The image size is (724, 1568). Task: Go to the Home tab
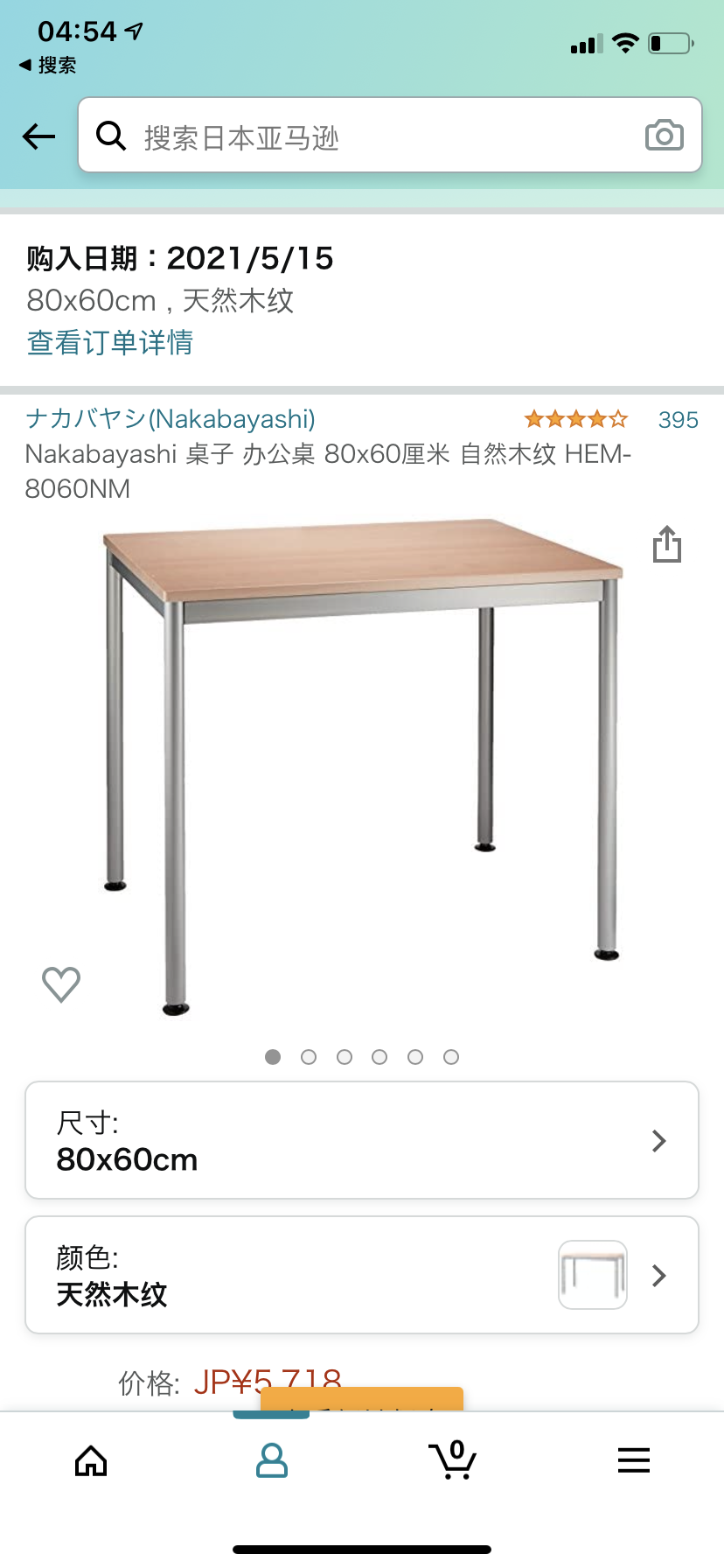pyautogui.click(x=91, y=1460)
